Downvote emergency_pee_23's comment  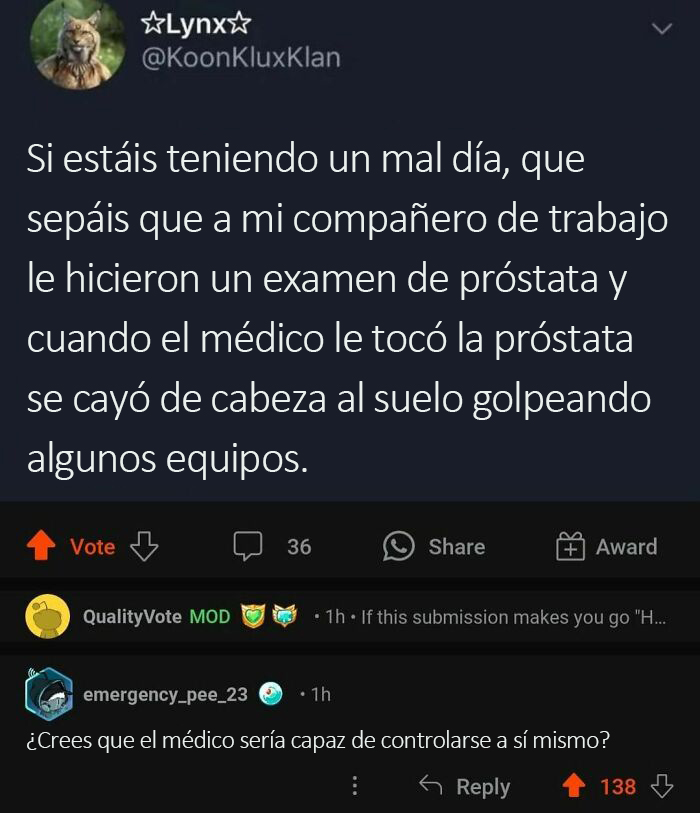662,786
